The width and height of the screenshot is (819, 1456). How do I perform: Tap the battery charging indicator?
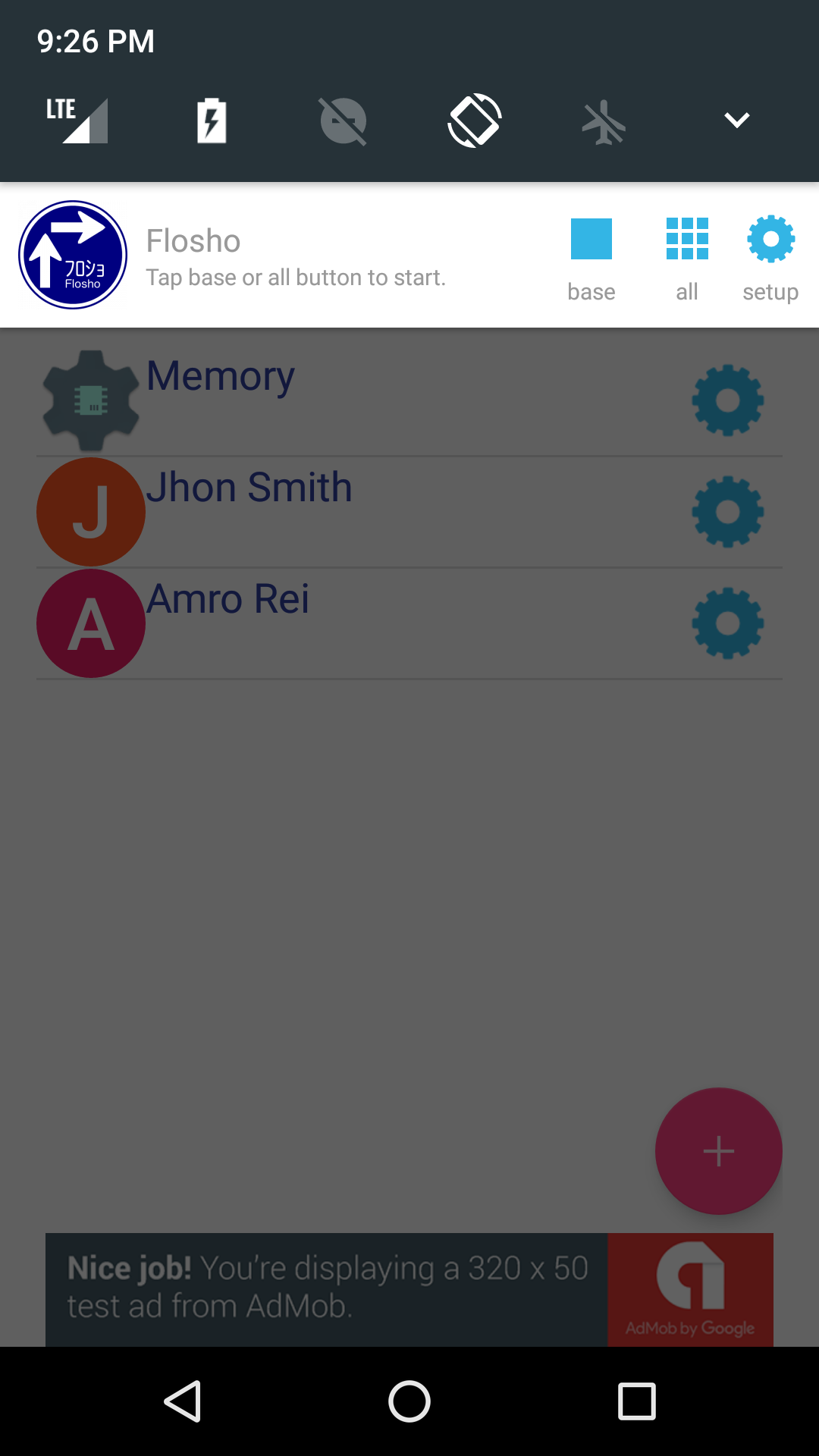[x=212, y=119]
